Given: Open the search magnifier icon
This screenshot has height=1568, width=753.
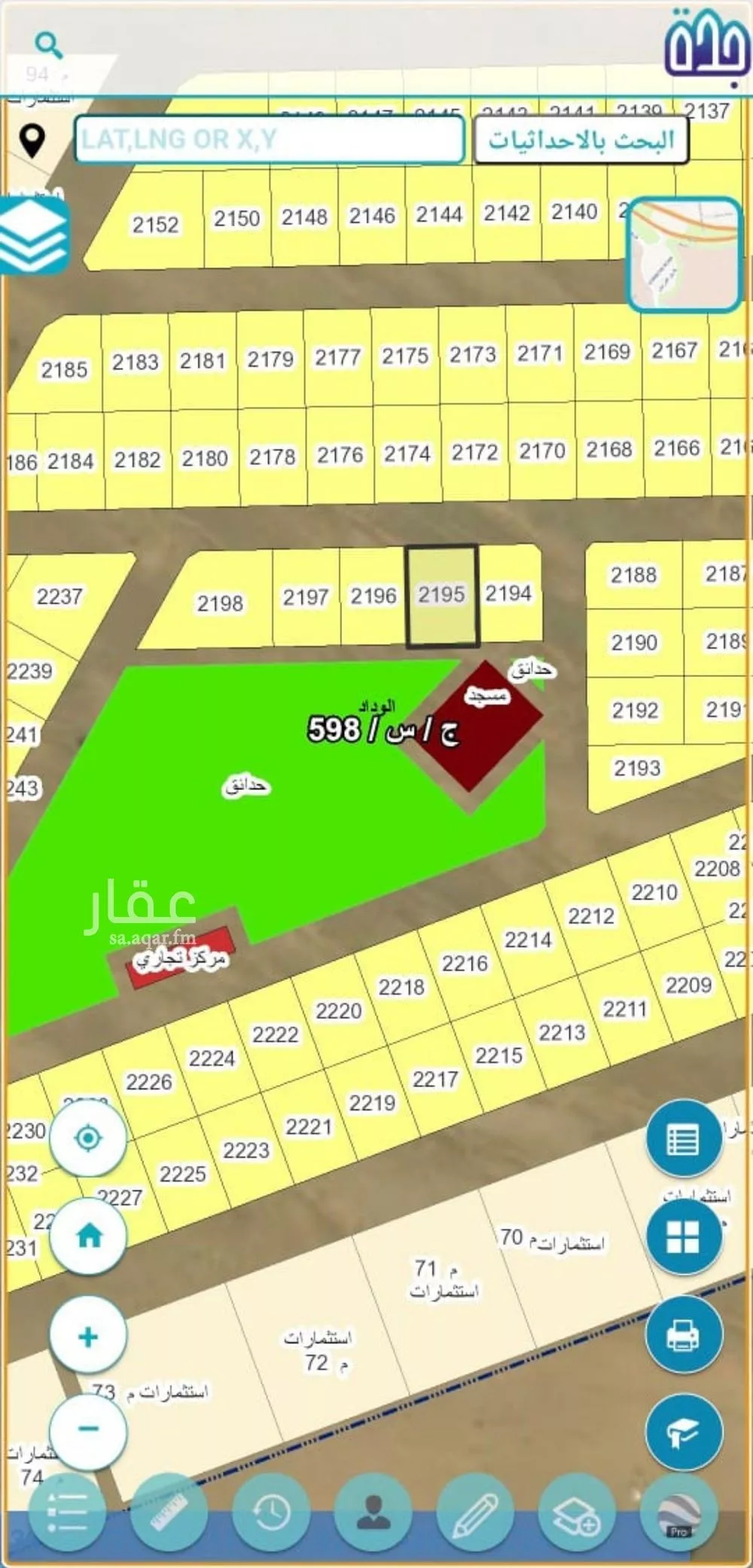Looking at the screenshot, I should pos(48,45).
